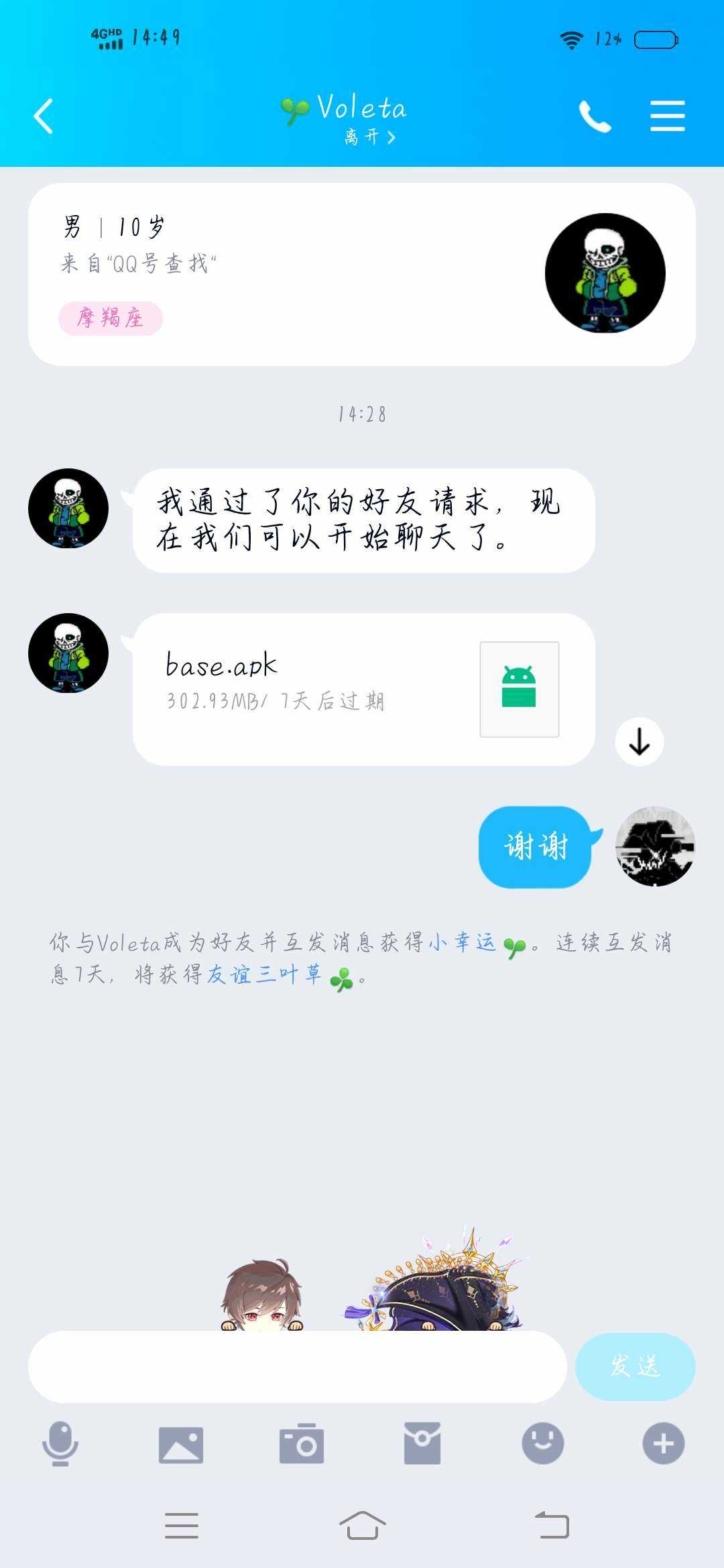
Task: Open the 友谊三叶草 link
Action: click(x=264, y=974)
